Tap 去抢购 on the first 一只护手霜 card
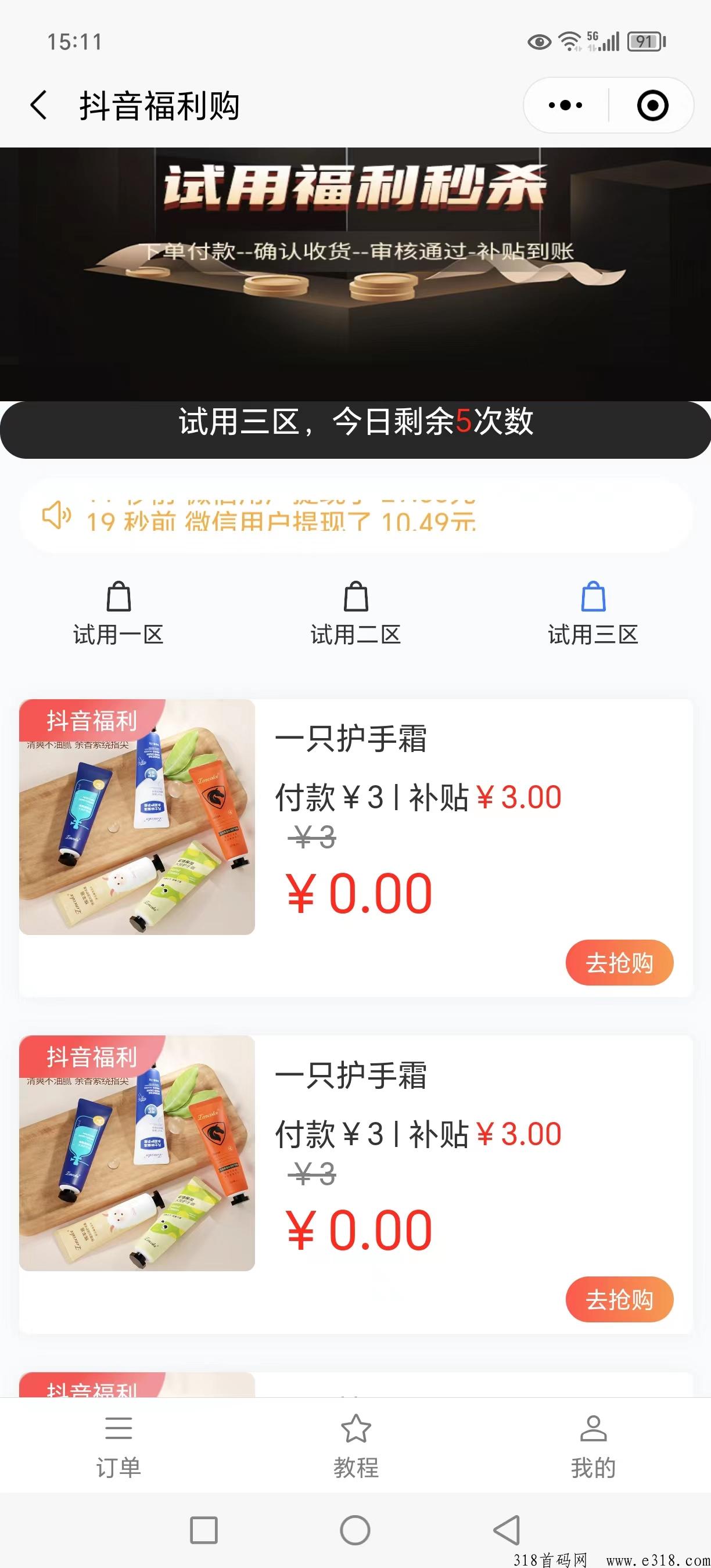The image size is (711, 1568). tap(619, 962)
